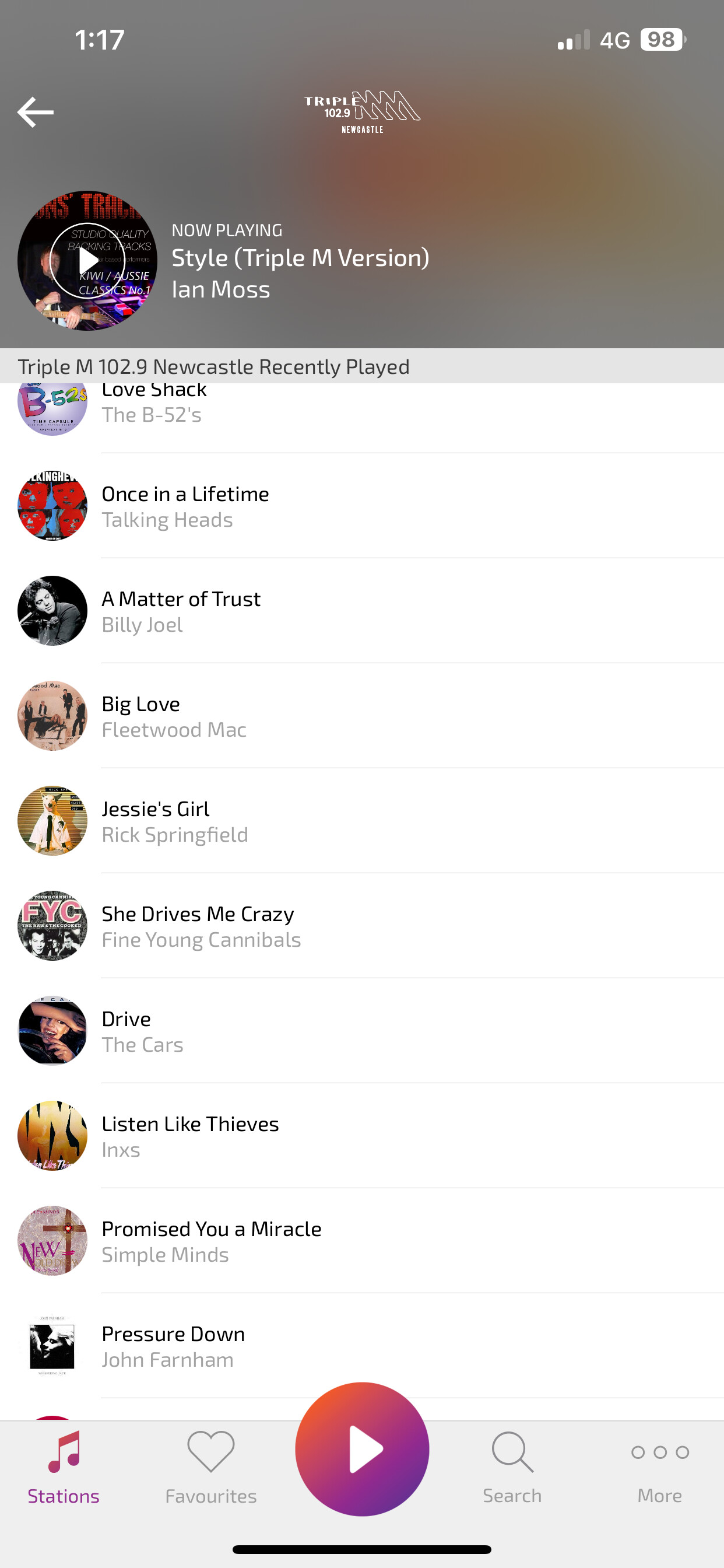Image resolution: width=724 pixels, height=1568 pixels.
Task: Choose Big Love by Fleetwood Mac
Action: (x=362, y=716)
